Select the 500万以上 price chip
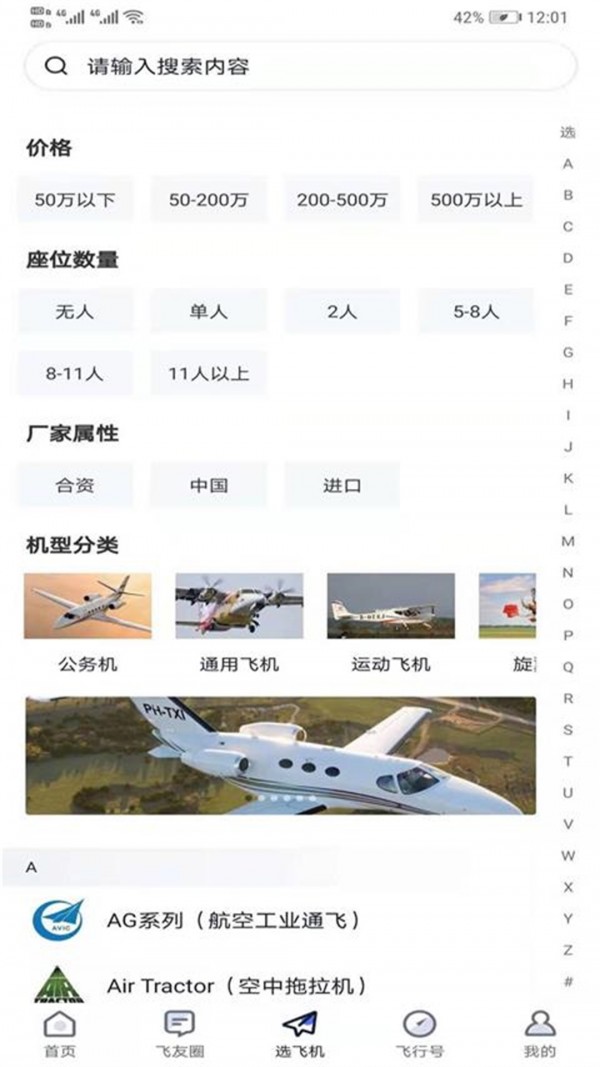Viewport: 600px width, 1067px height. [x=476, y=199]
